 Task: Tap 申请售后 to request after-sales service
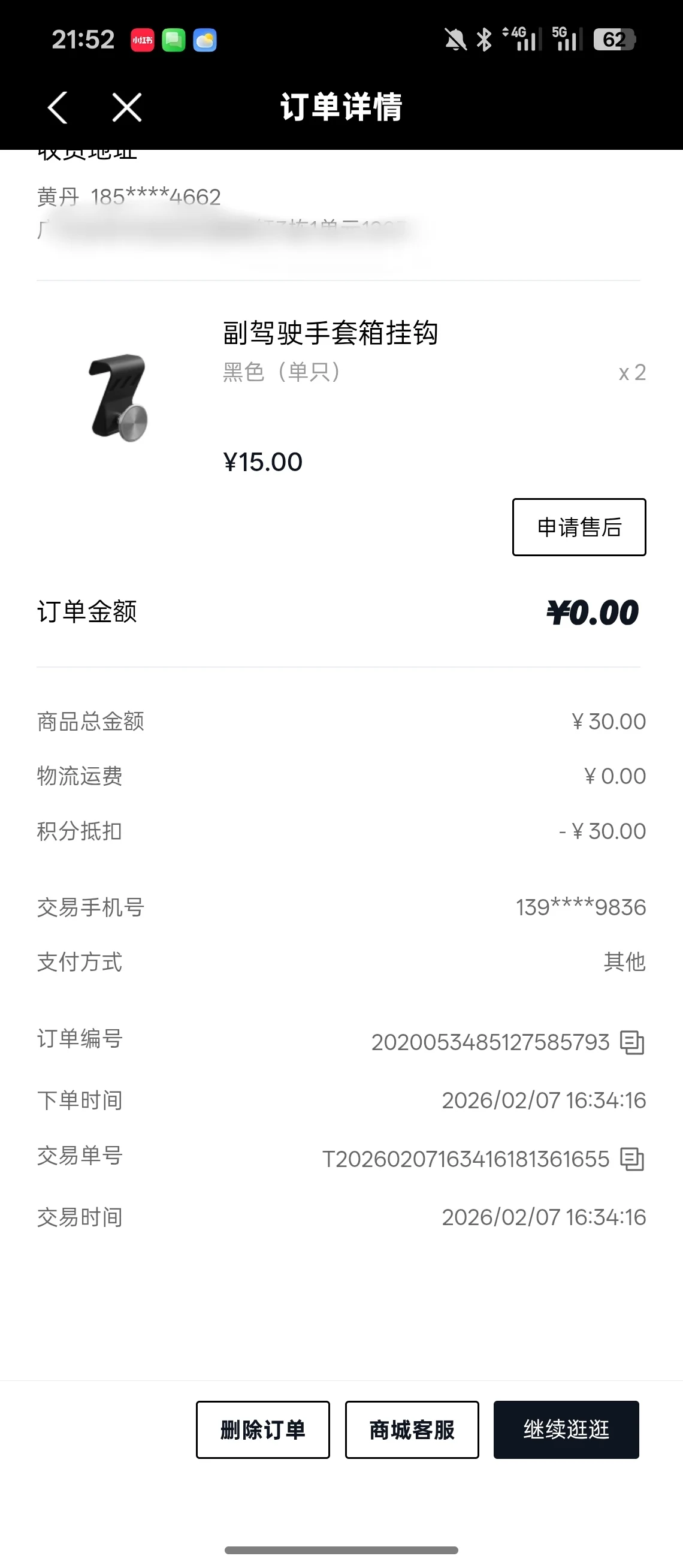coord(578,527)
